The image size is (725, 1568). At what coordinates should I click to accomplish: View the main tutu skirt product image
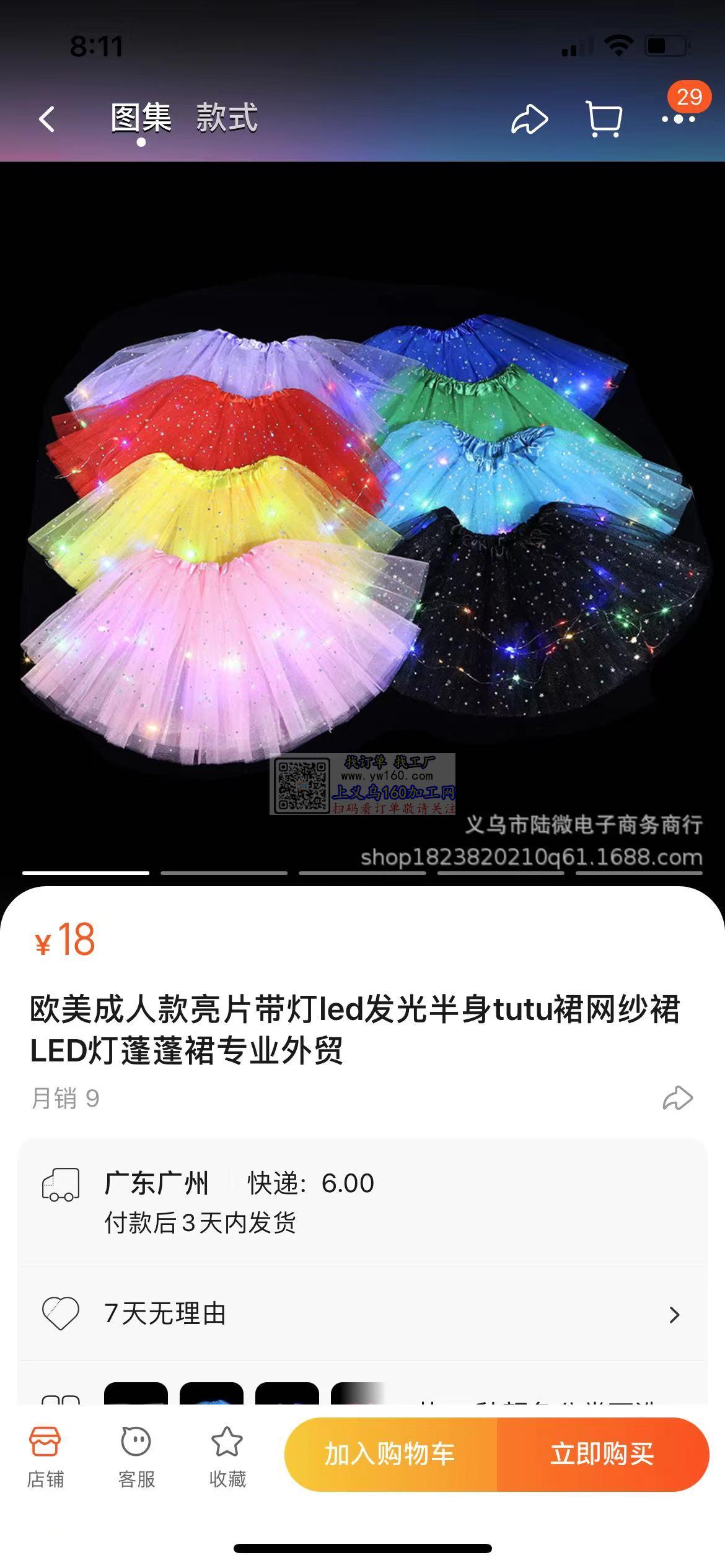tap(362, 526)
